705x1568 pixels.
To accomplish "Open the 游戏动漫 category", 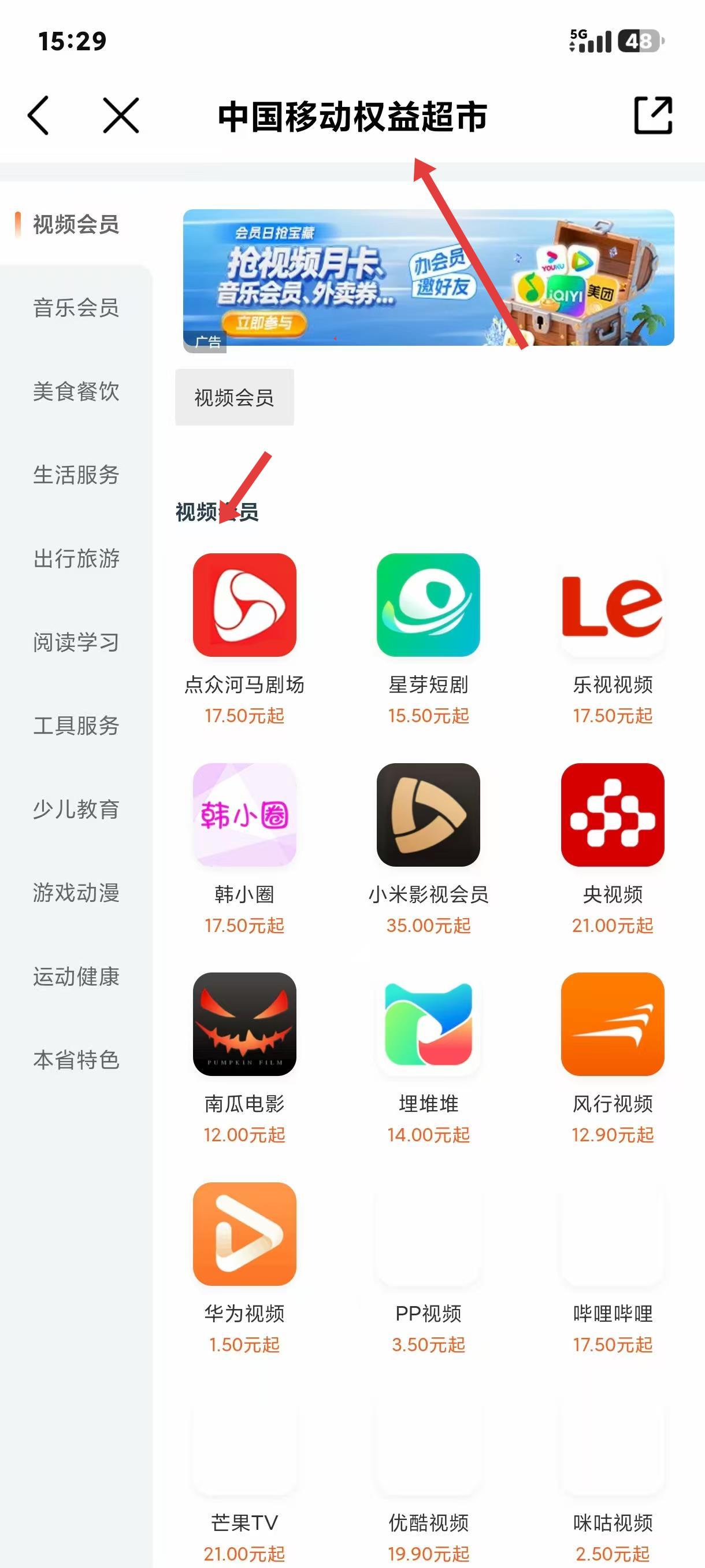I will click(x=76, y=893).
